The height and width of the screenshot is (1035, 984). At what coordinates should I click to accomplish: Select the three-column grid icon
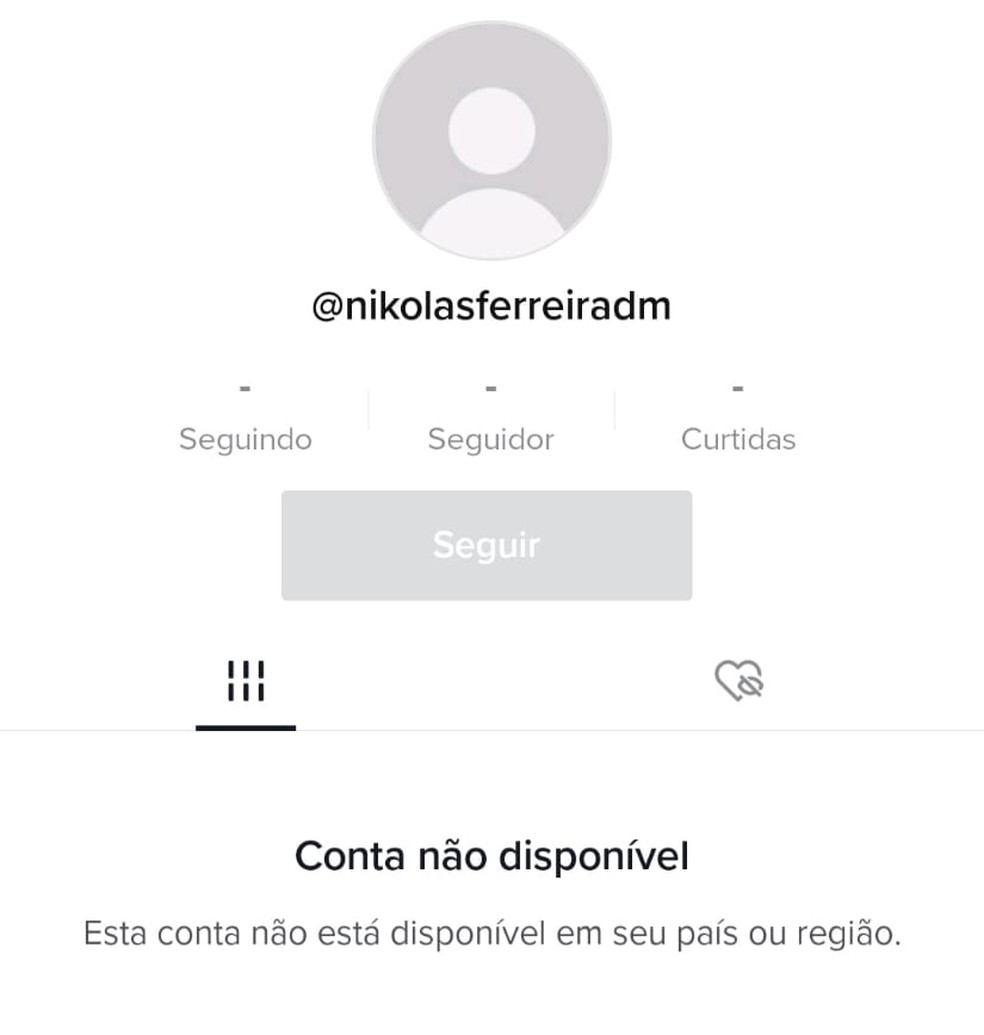click(x=246, y=681)
